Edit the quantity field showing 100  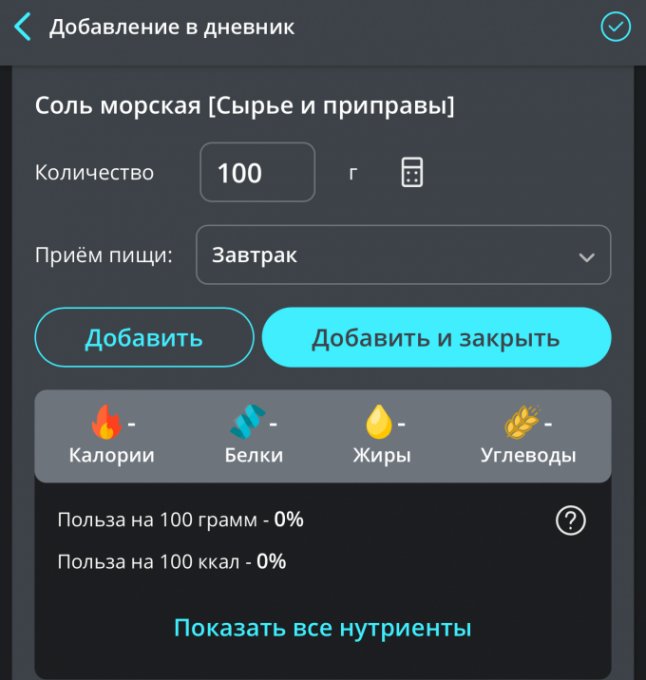point(257,172)
